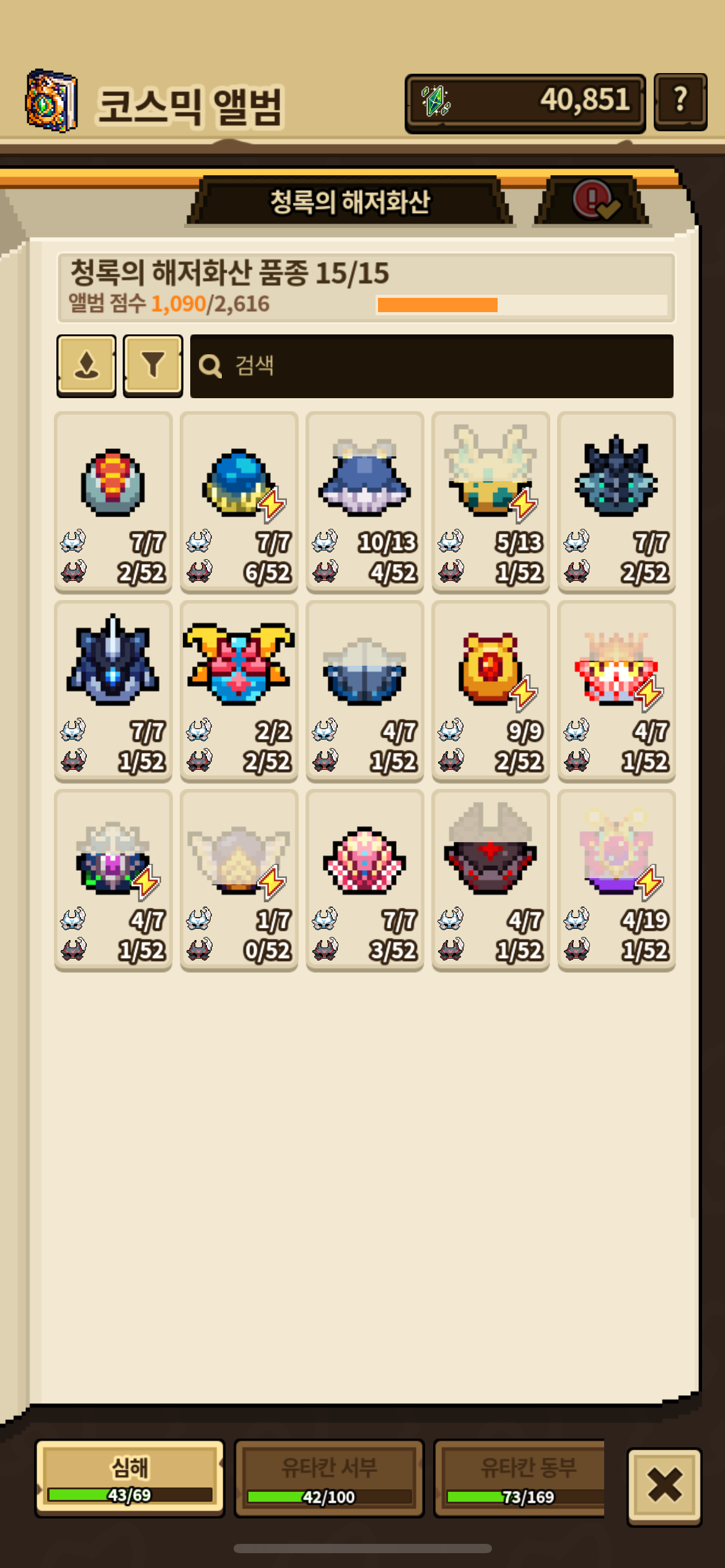Viewport: 725px width, 1568px height.
Task: Switch to 유타칸 서부 42/100 section
Action: pyautogui.click(x=328, y=1478)
